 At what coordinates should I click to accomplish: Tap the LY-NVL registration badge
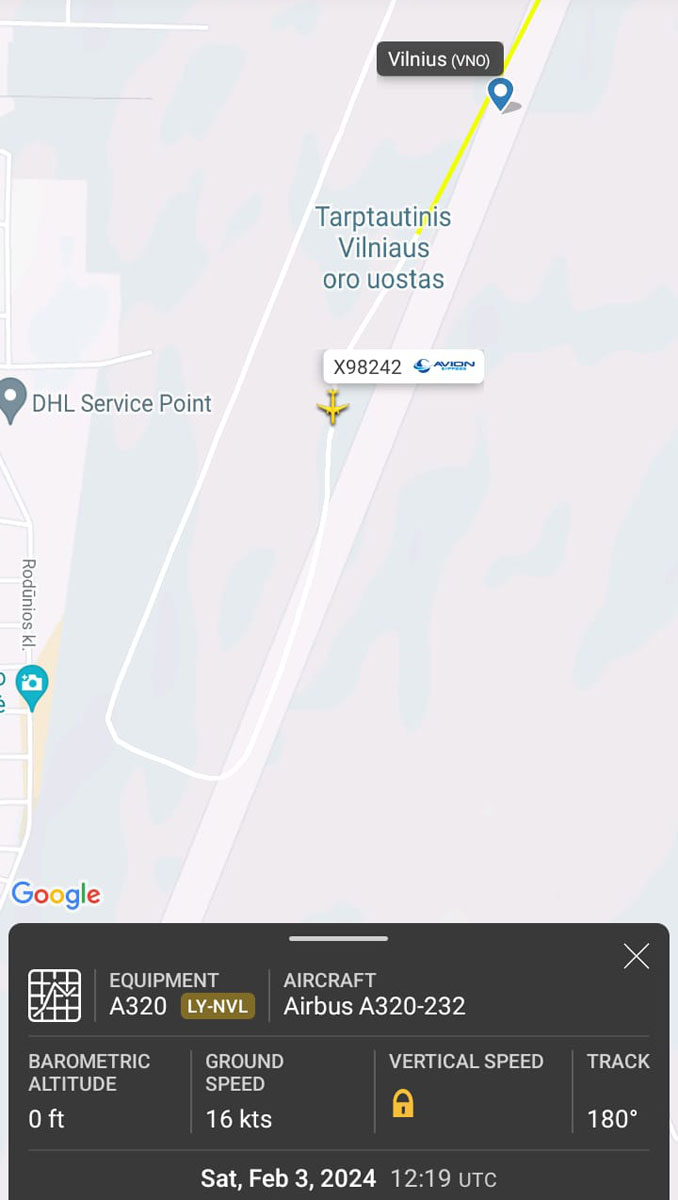click(x=218, y=1007)
